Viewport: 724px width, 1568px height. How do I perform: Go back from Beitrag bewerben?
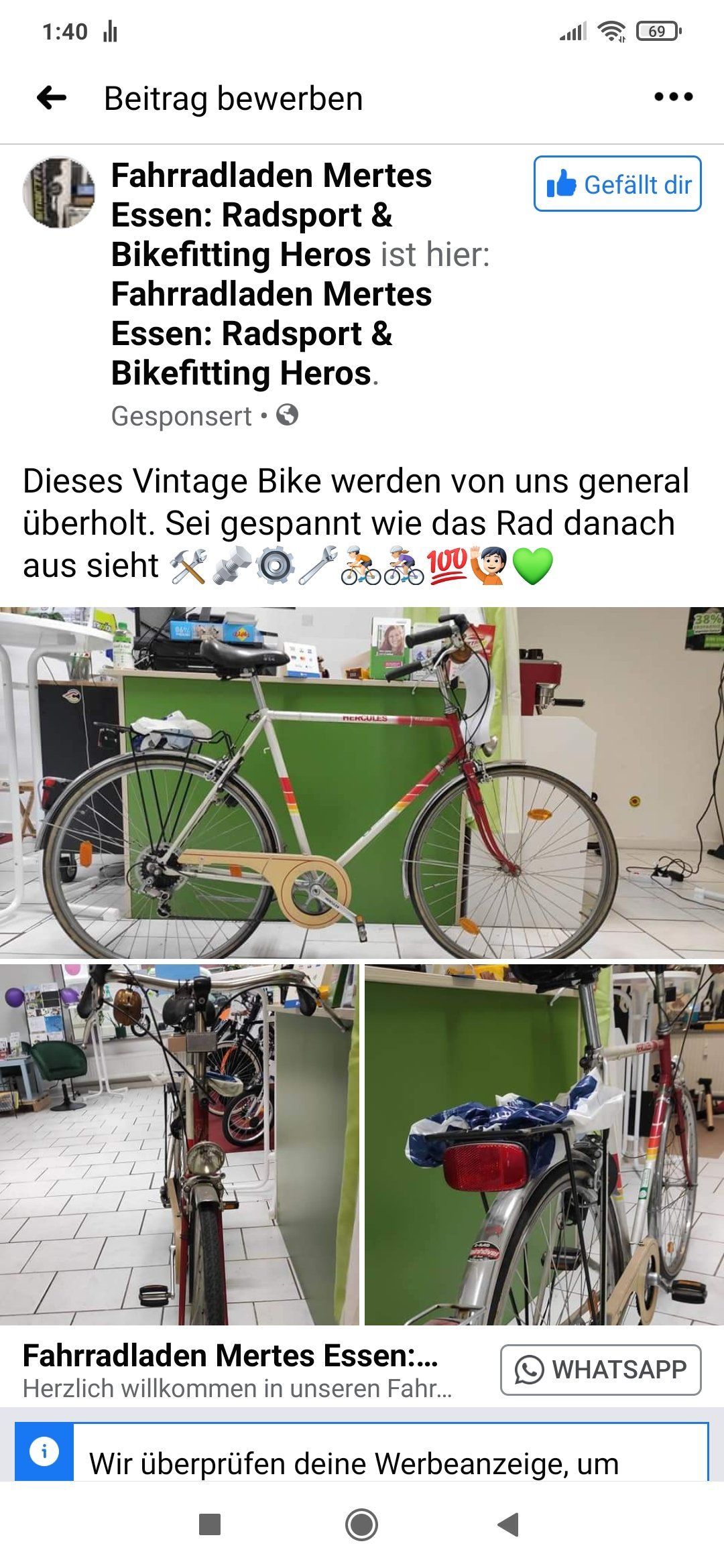point(52,98)
